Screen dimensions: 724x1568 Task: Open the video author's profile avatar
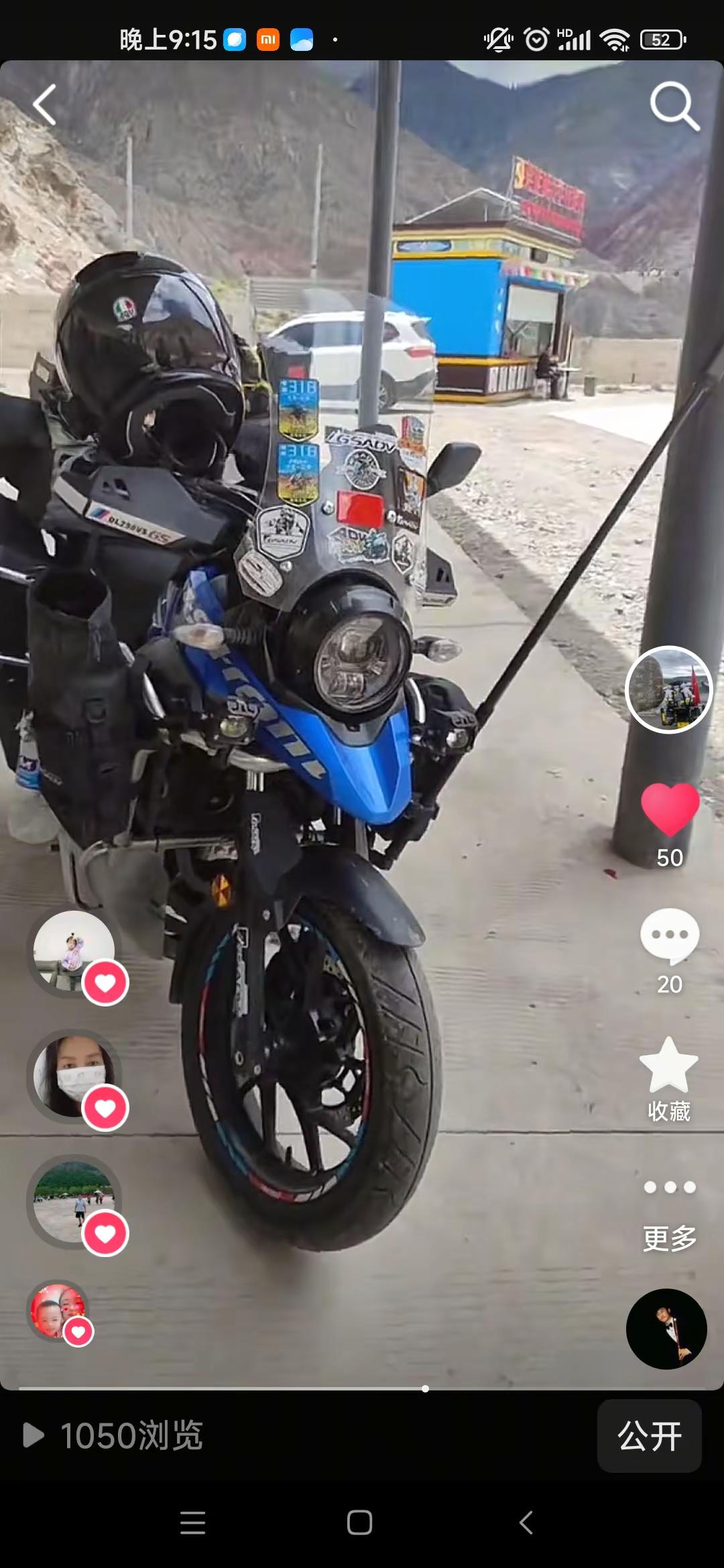pyautogui.click(x=668, y=690)
